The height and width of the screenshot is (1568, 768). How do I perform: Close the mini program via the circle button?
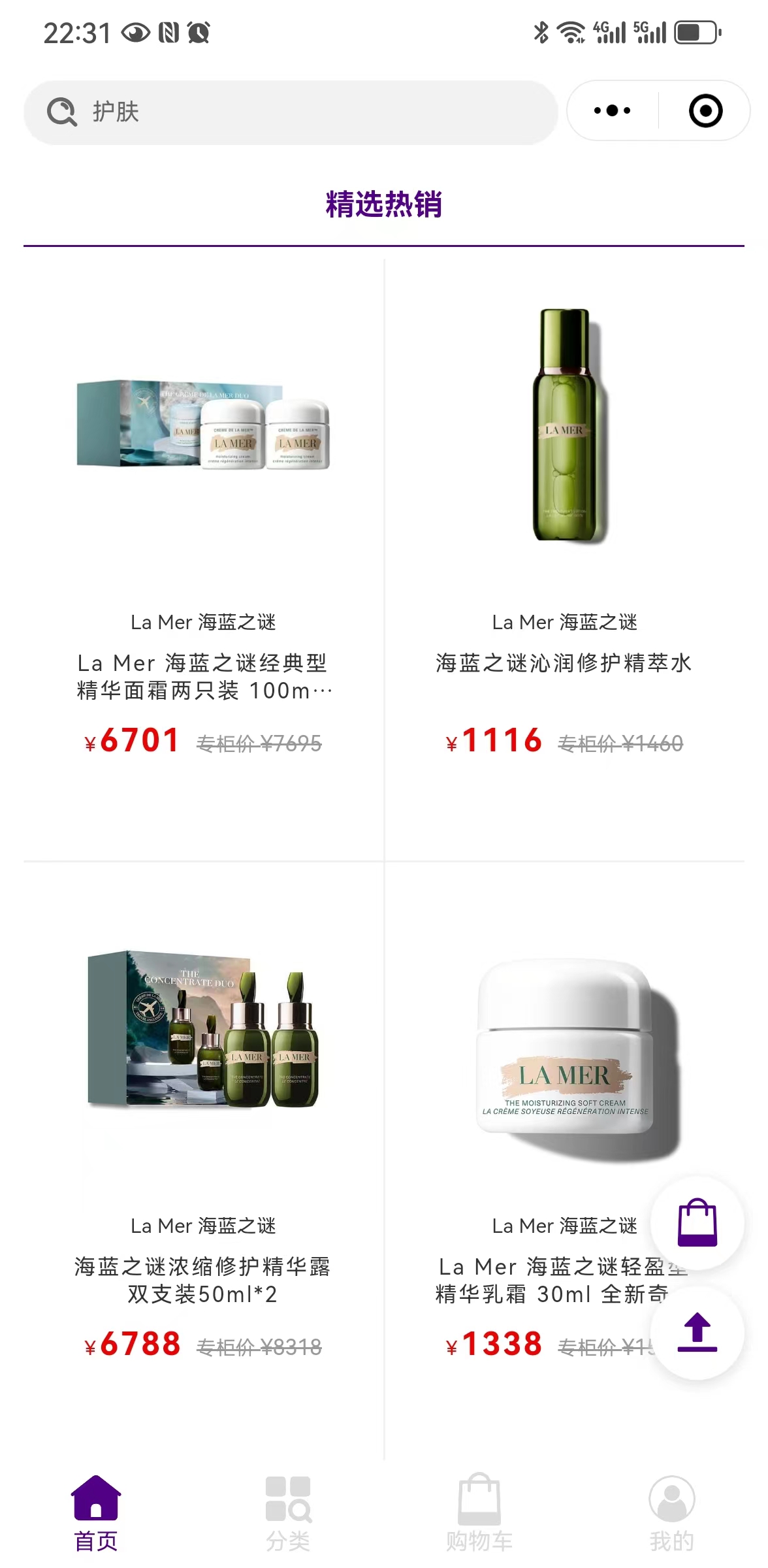tap(705, 111)
